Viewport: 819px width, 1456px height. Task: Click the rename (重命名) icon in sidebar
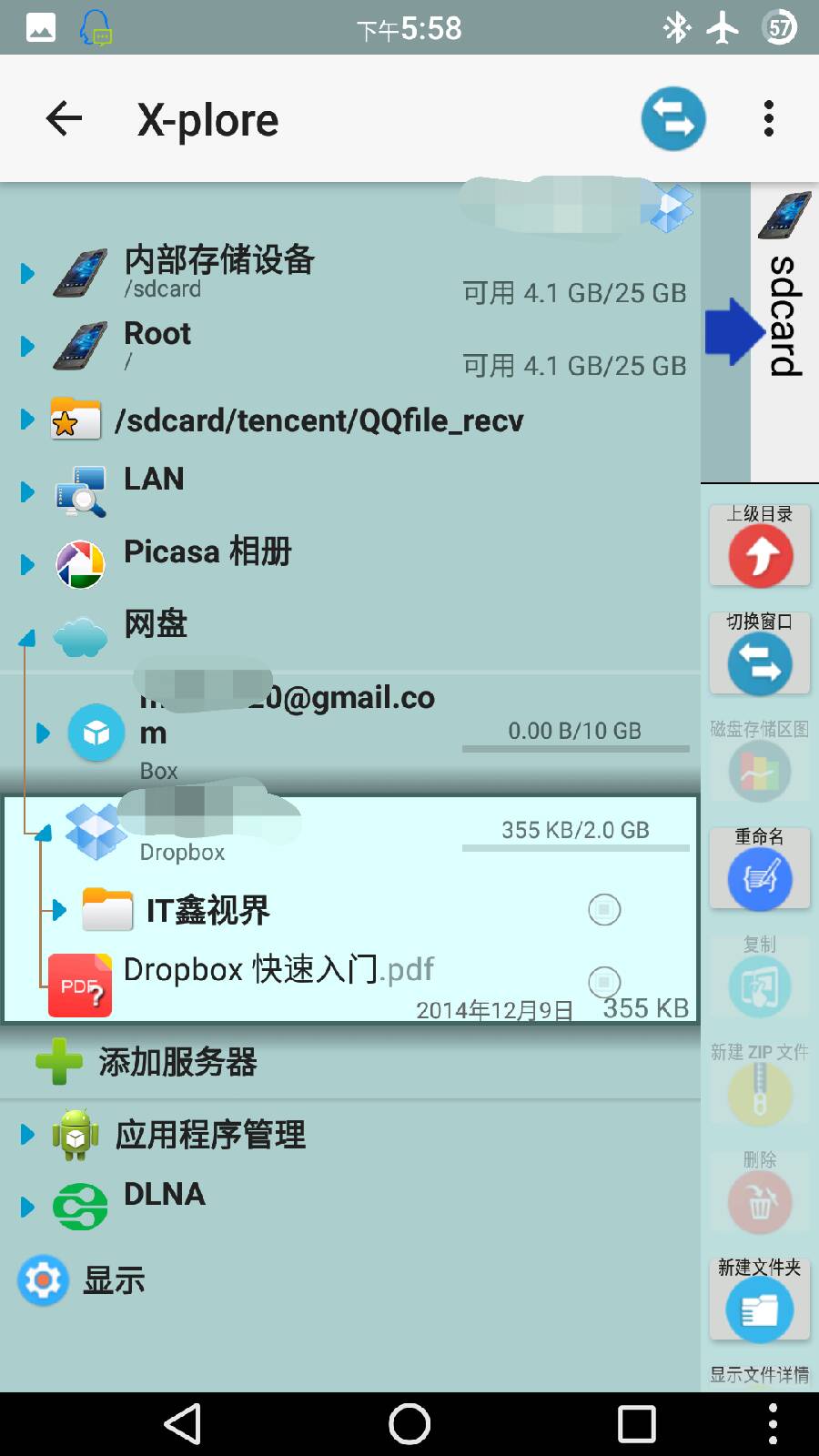point(760,876)
